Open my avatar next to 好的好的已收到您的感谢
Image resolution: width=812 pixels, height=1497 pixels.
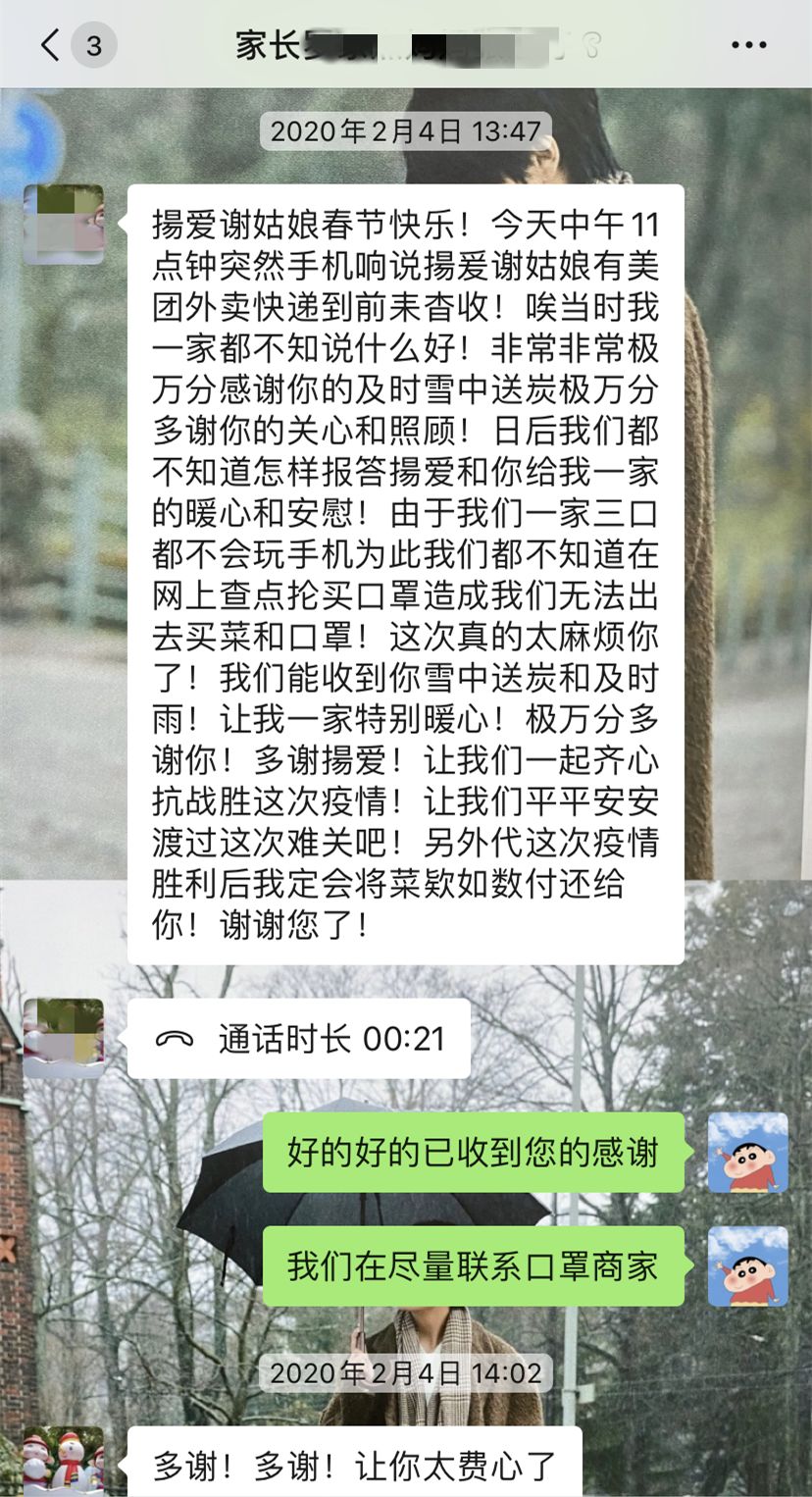coord(748,1153)
